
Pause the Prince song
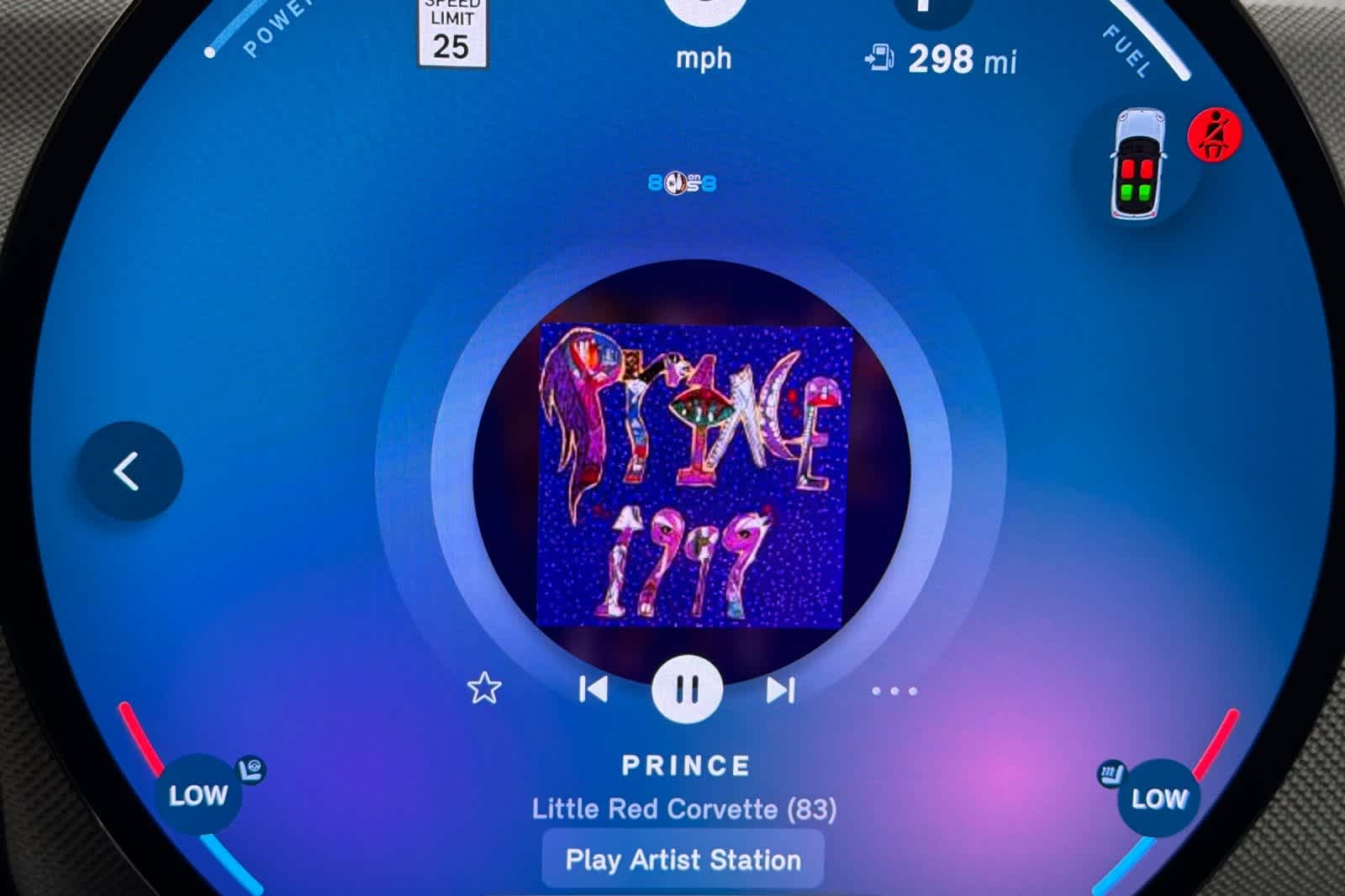(x=687, y=690)
